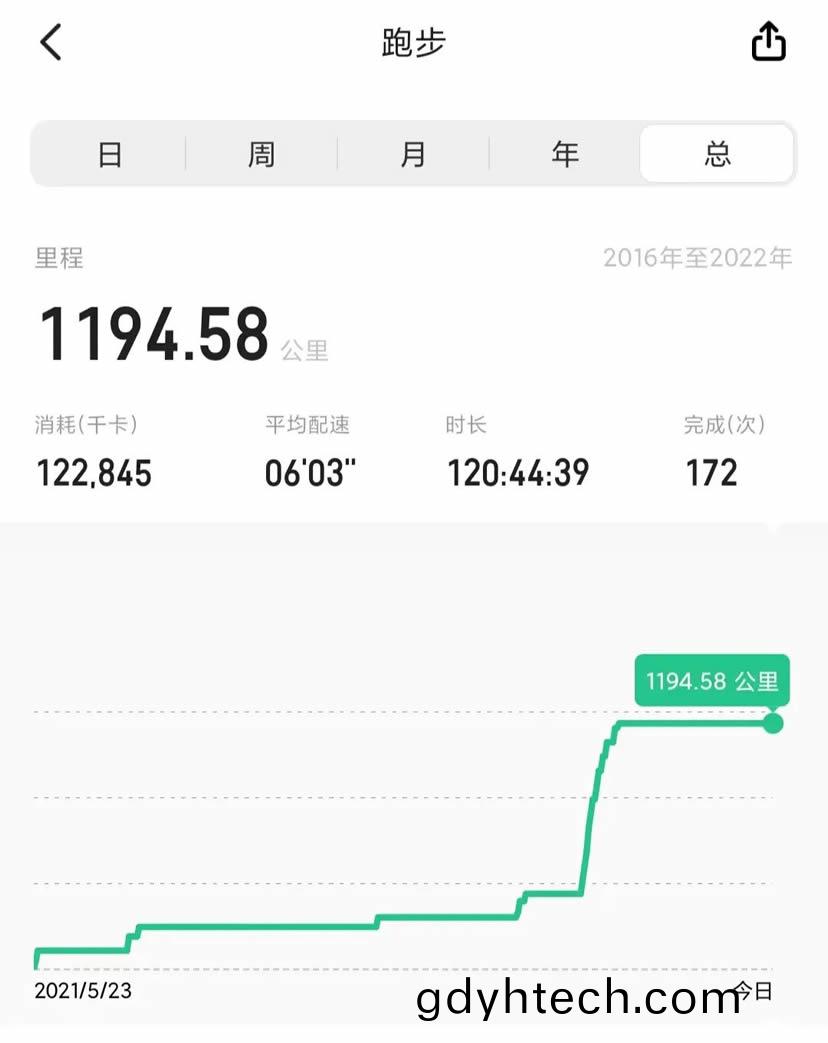828x1043 pixels.
Task: Select the 月 (month) tab
Action: [x=413, y=154]
